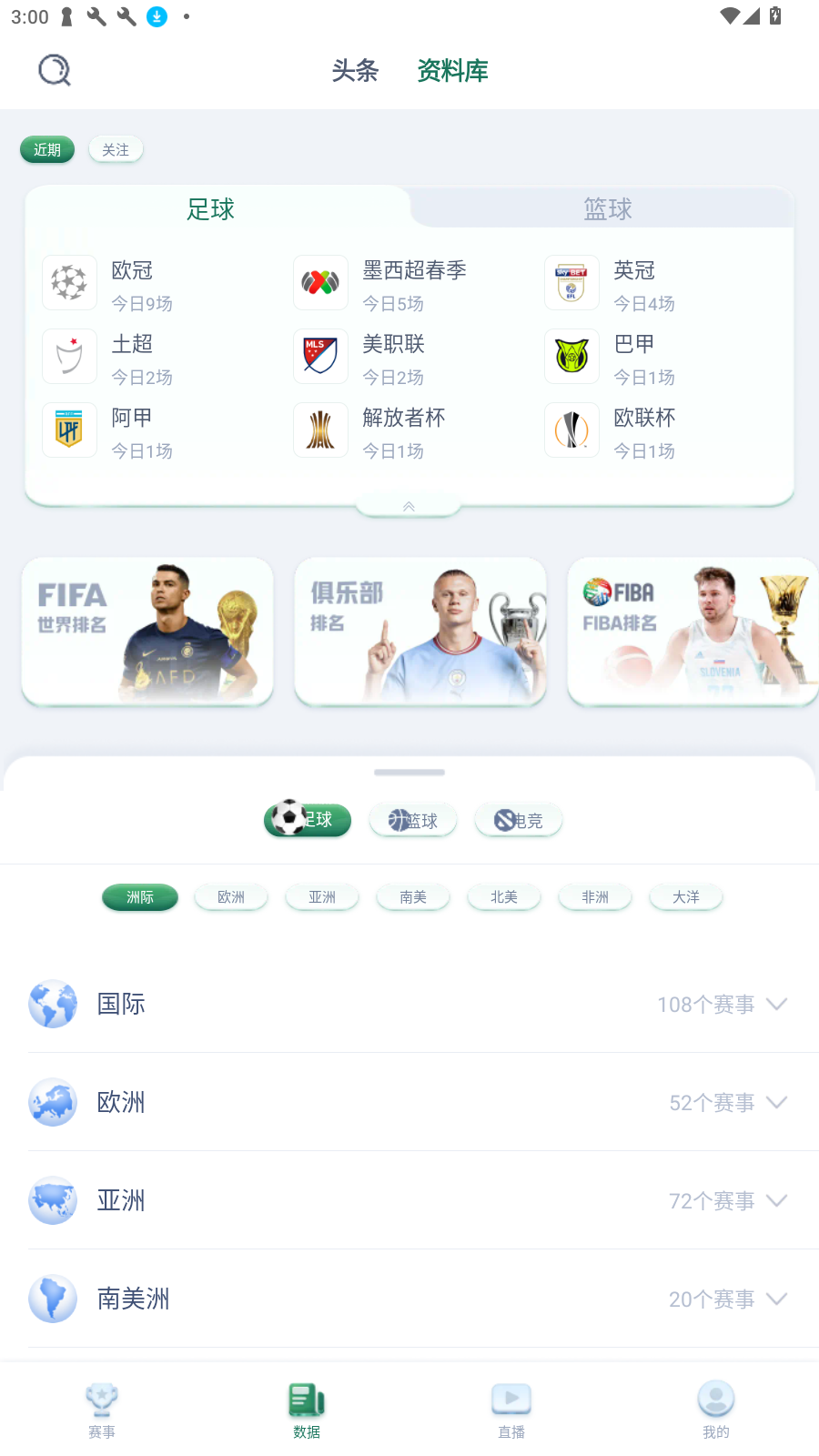Collapse the league panel with the up arrow

(x=409, y=506)
